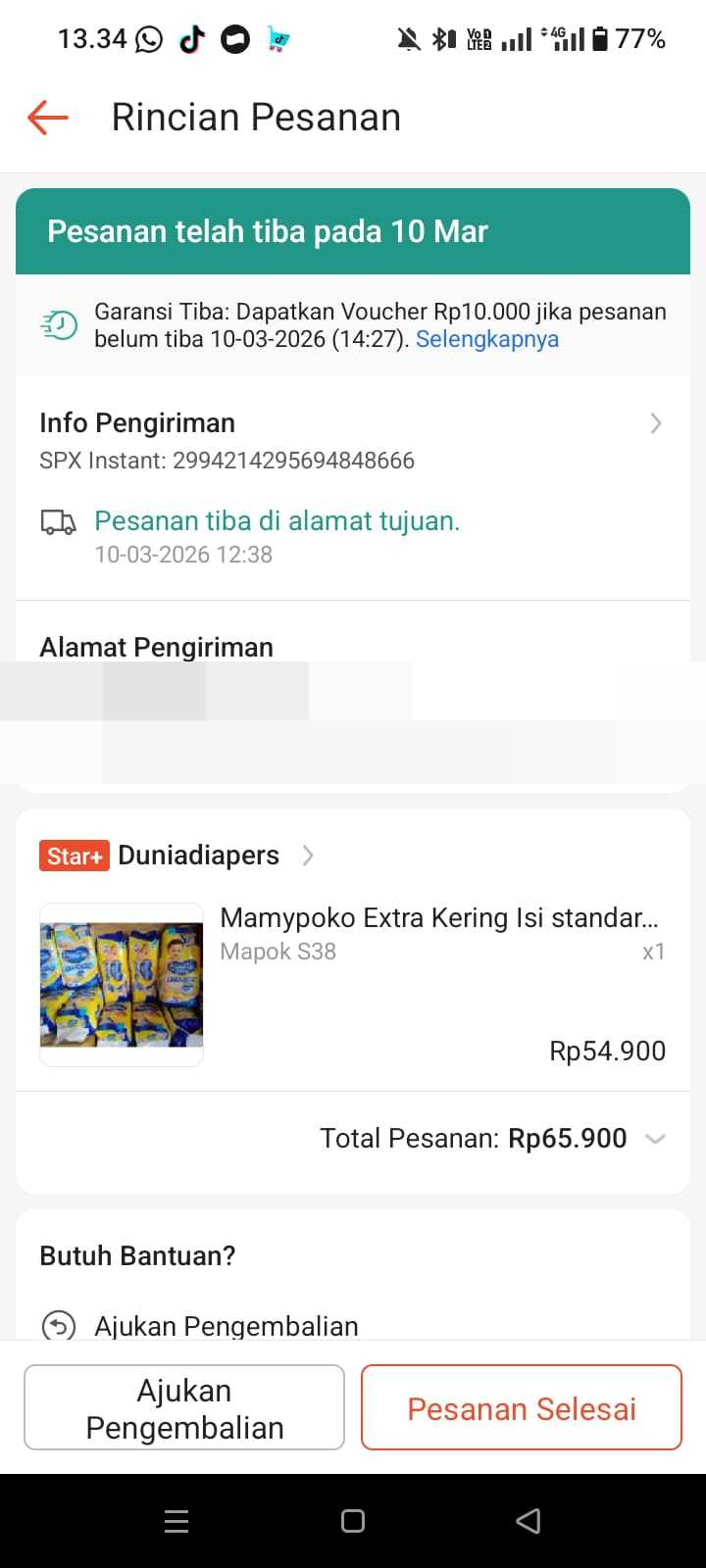Viewport: 706px width, 1568px height.
Task: Expand the Total Pesanan breakdown
Action: click(x=655, y=1139)
